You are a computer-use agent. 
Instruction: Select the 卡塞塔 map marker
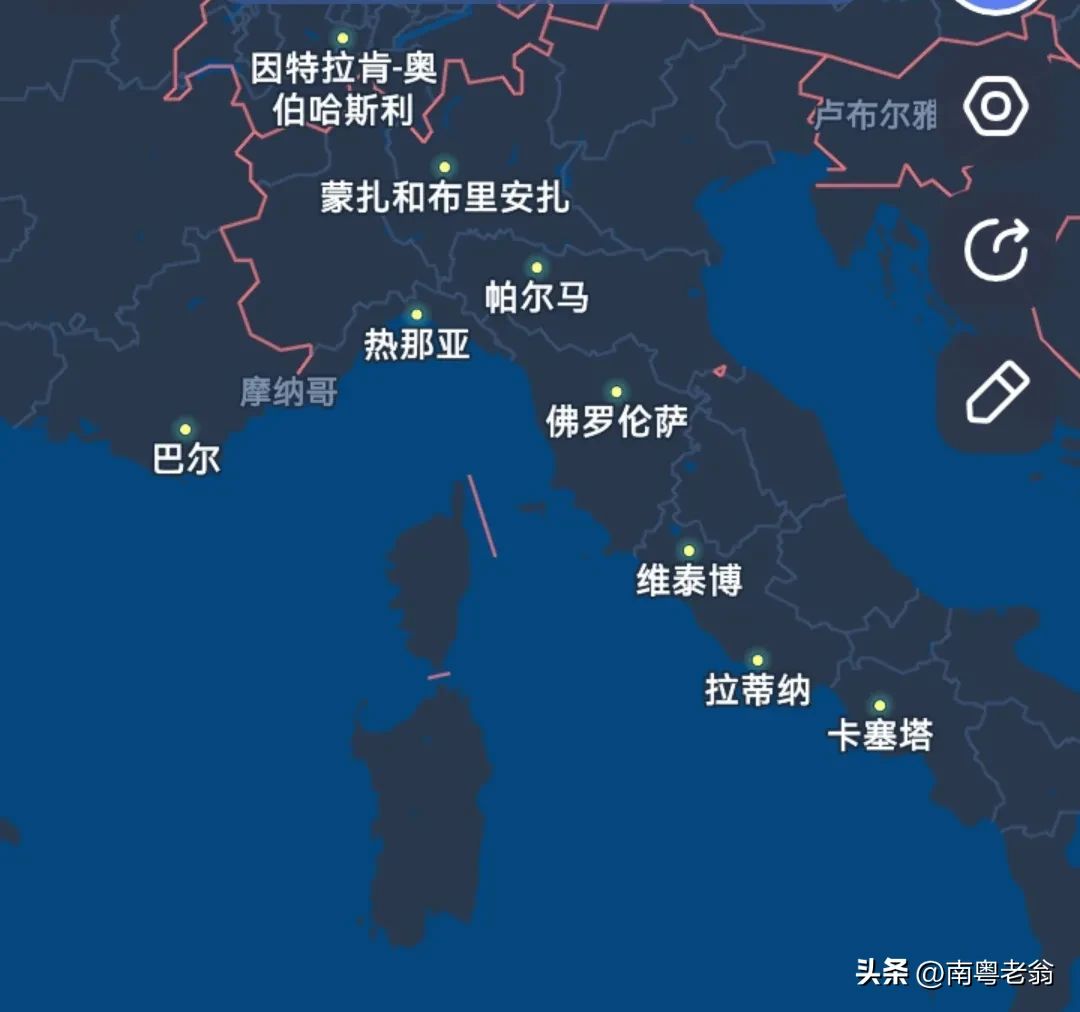(x=879, y=705)
